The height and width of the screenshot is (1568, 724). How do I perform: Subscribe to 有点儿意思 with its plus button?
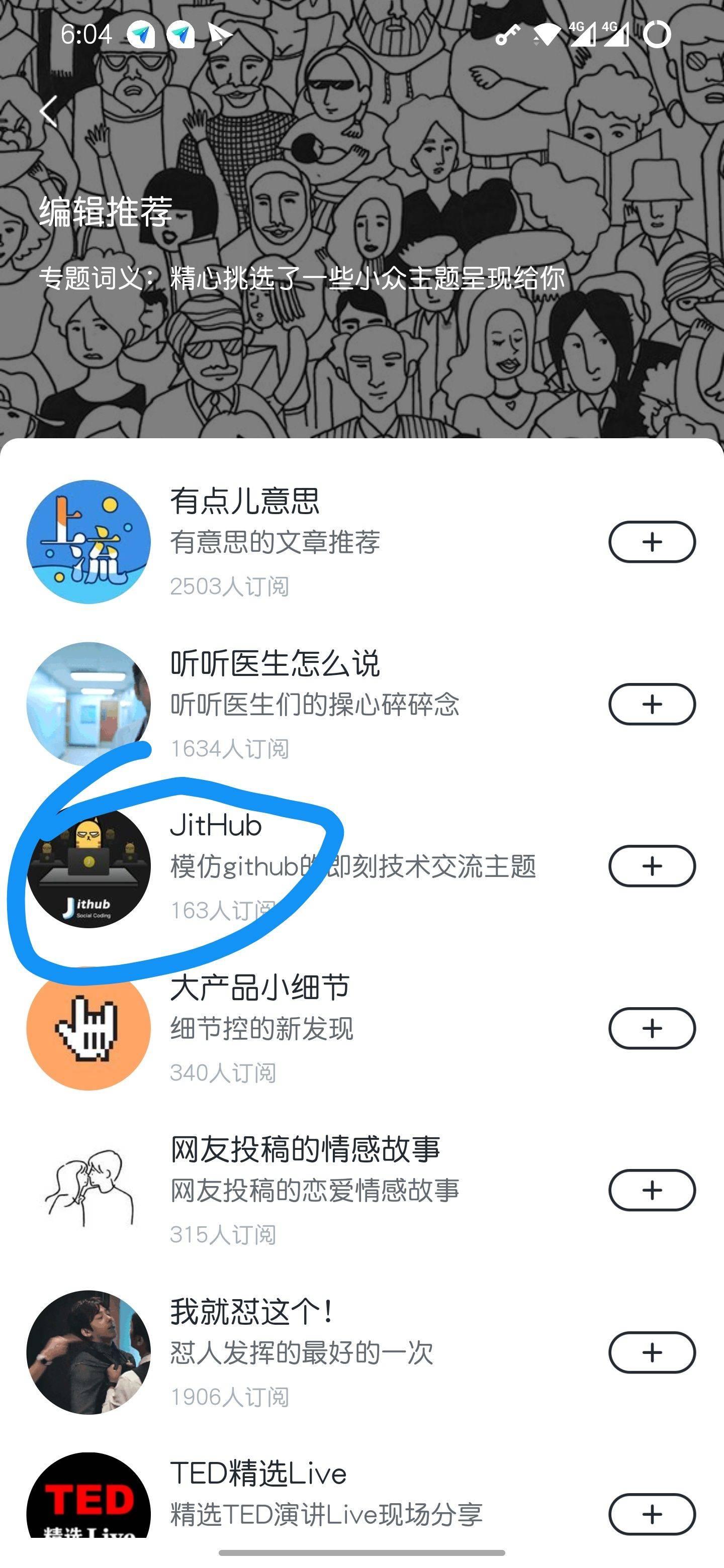click(652, 542)
